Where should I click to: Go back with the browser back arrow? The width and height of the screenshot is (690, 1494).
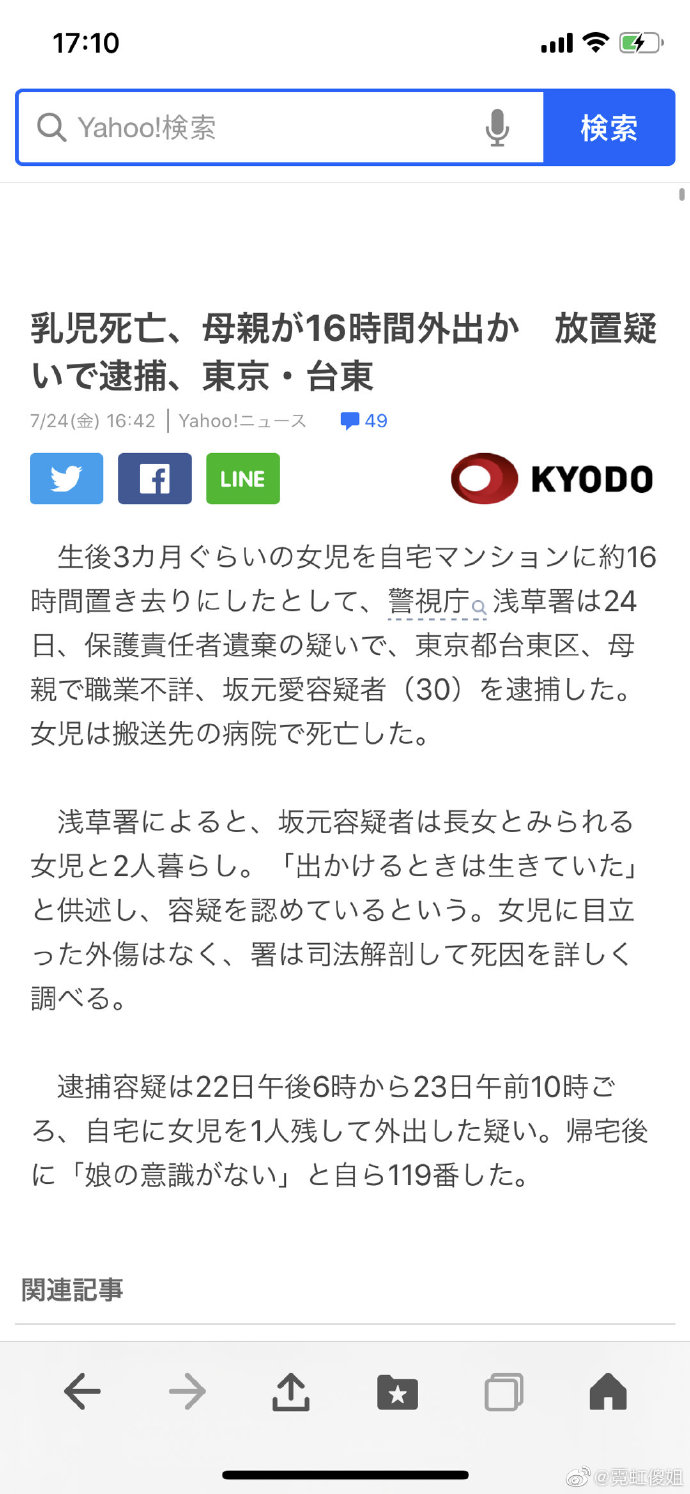click(82, 1391)
